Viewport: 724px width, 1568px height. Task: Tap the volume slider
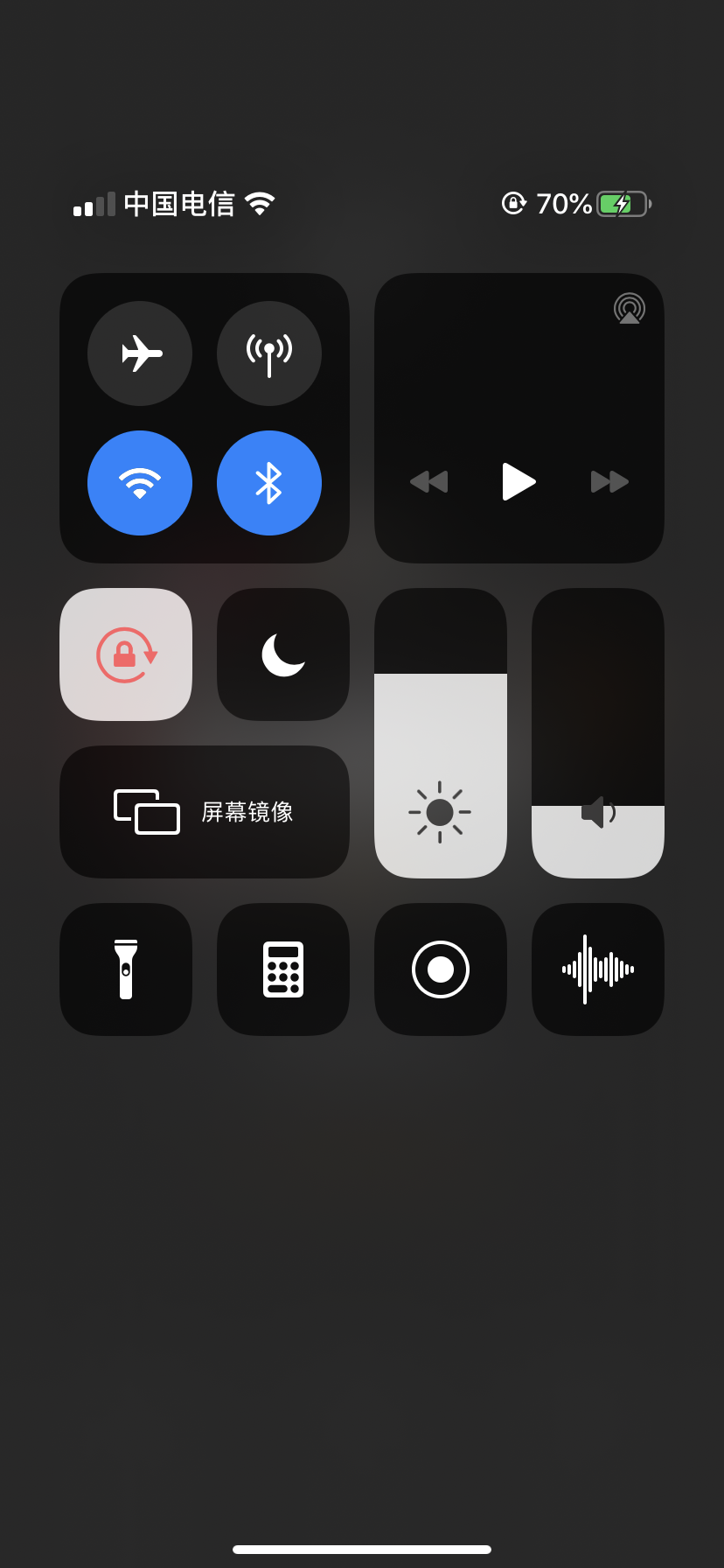(598, 733)
